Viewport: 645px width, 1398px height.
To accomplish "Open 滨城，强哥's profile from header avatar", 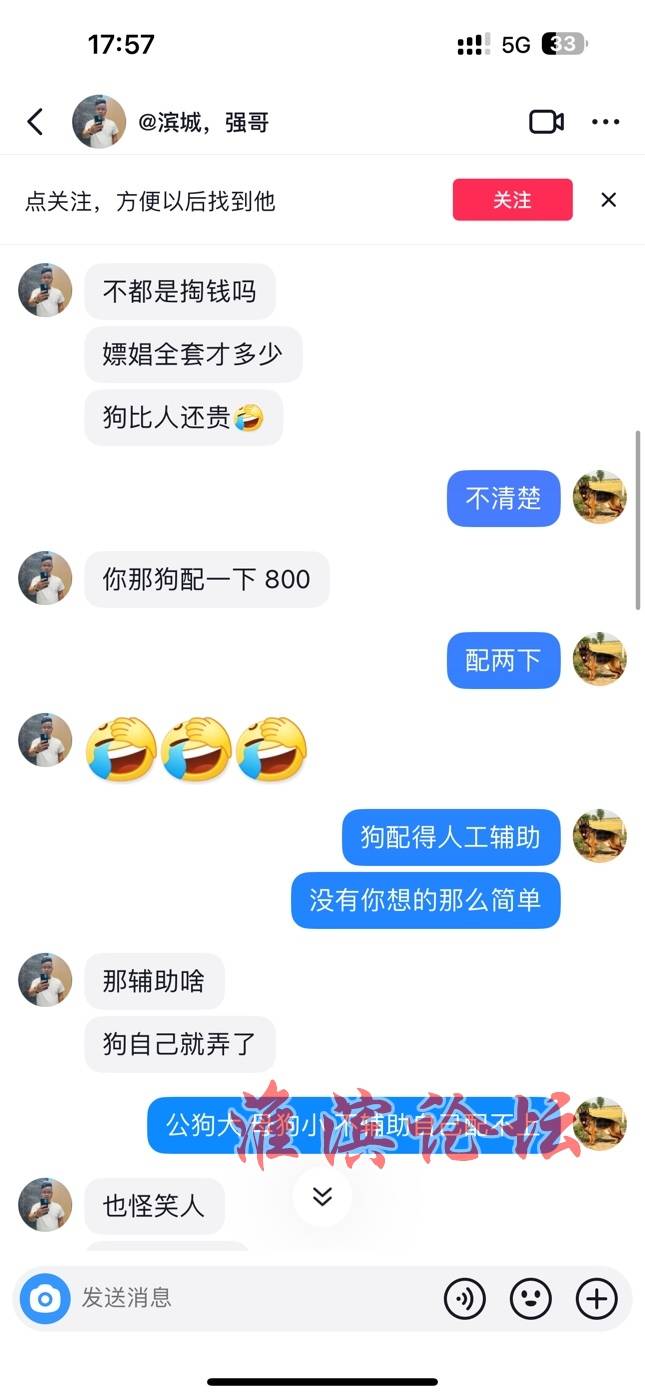I will 99,122.
